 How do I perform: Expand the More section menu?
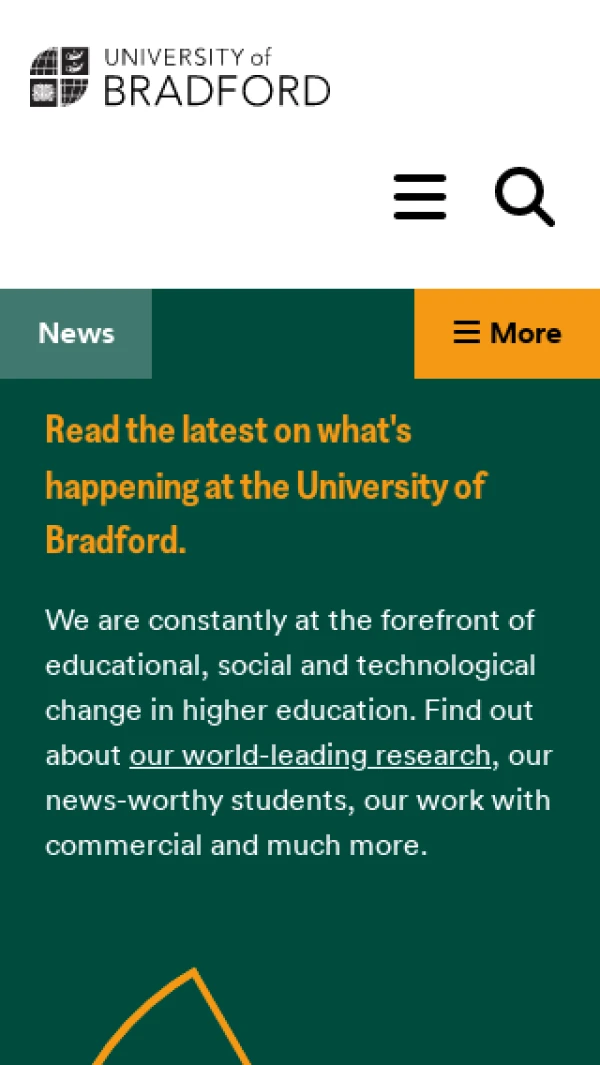tap(507, 333)
